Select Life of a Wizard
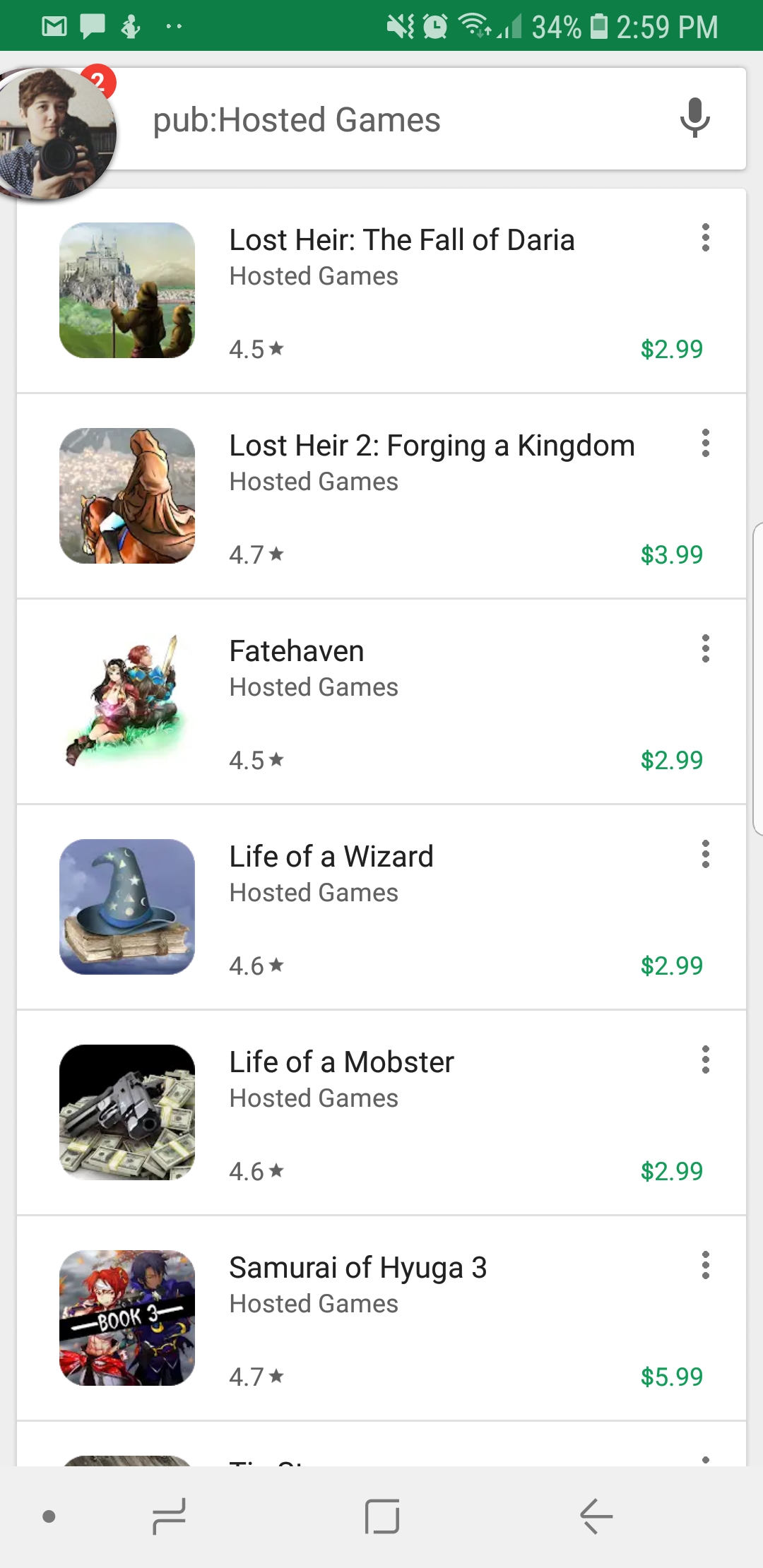Image resolution: width=763 pixels, height=1568 pixels. click(331, 857)
